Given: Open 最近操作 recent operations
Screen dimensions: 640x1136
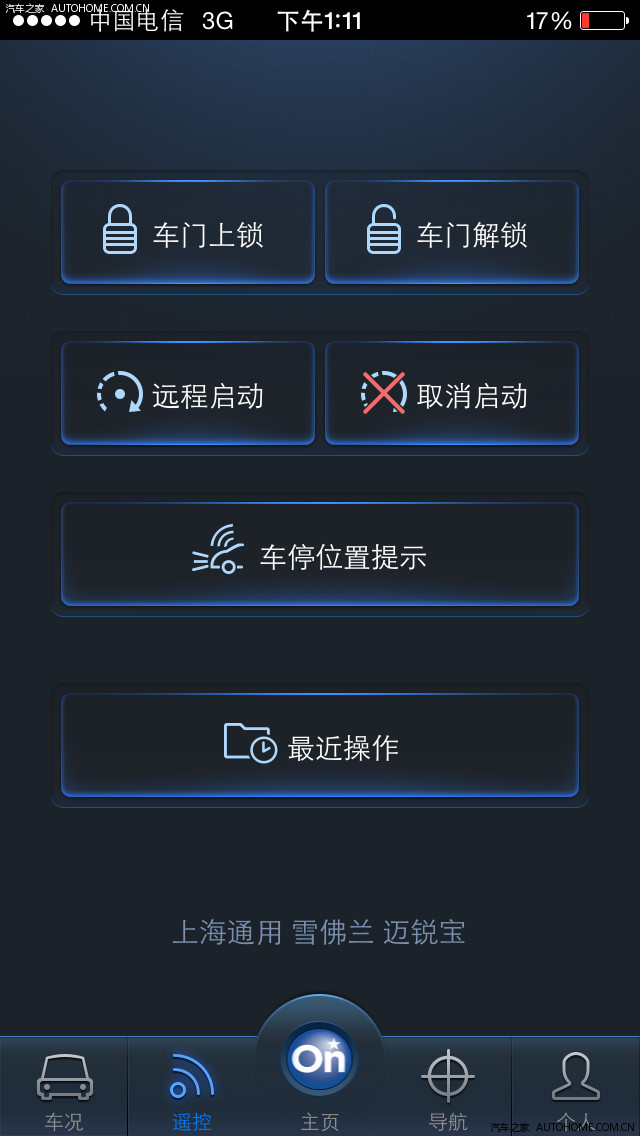Looking at the screenshot, I should [320, 745].
